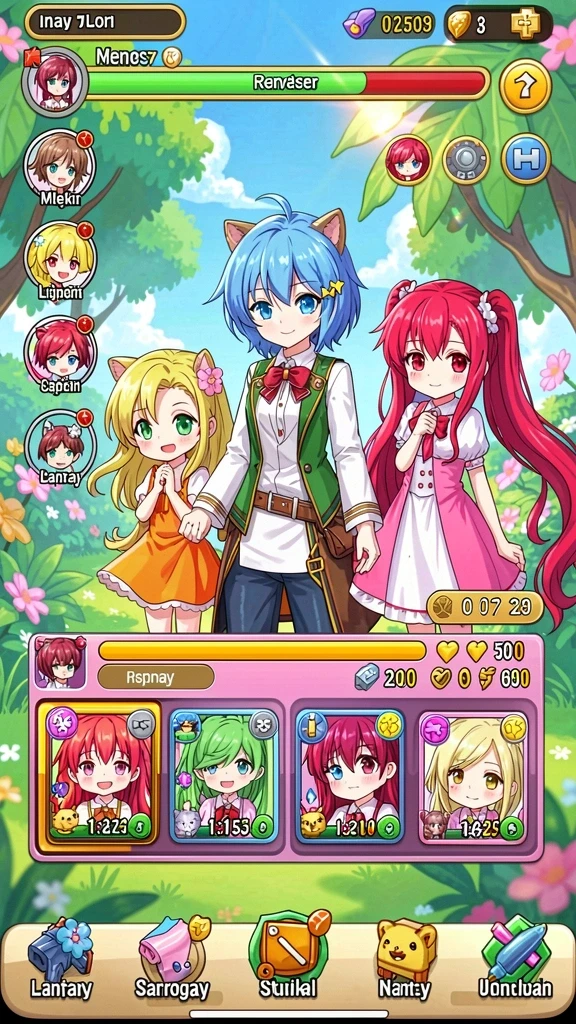
Task: Choose the red-haired card marked 1:225
Action: tap(99, 776)
